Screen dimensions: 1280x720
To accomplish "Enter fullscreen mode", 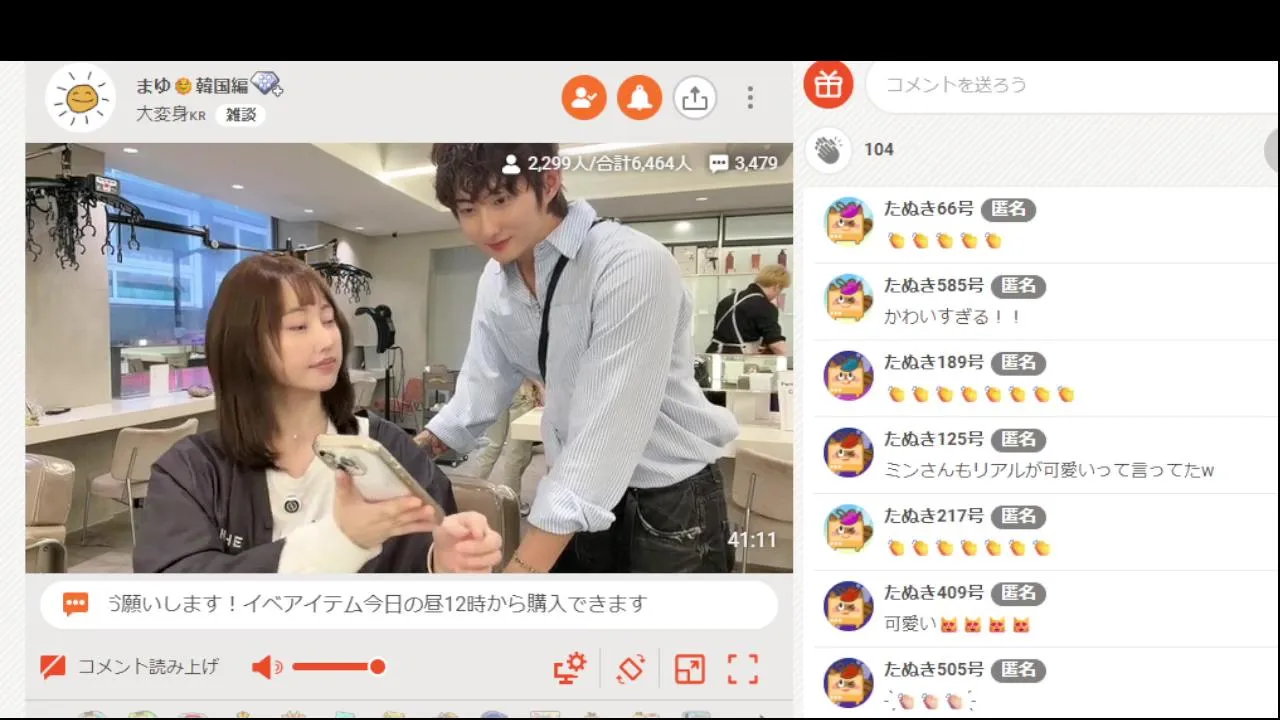I will pyautogui.click(x=743, y=668).
